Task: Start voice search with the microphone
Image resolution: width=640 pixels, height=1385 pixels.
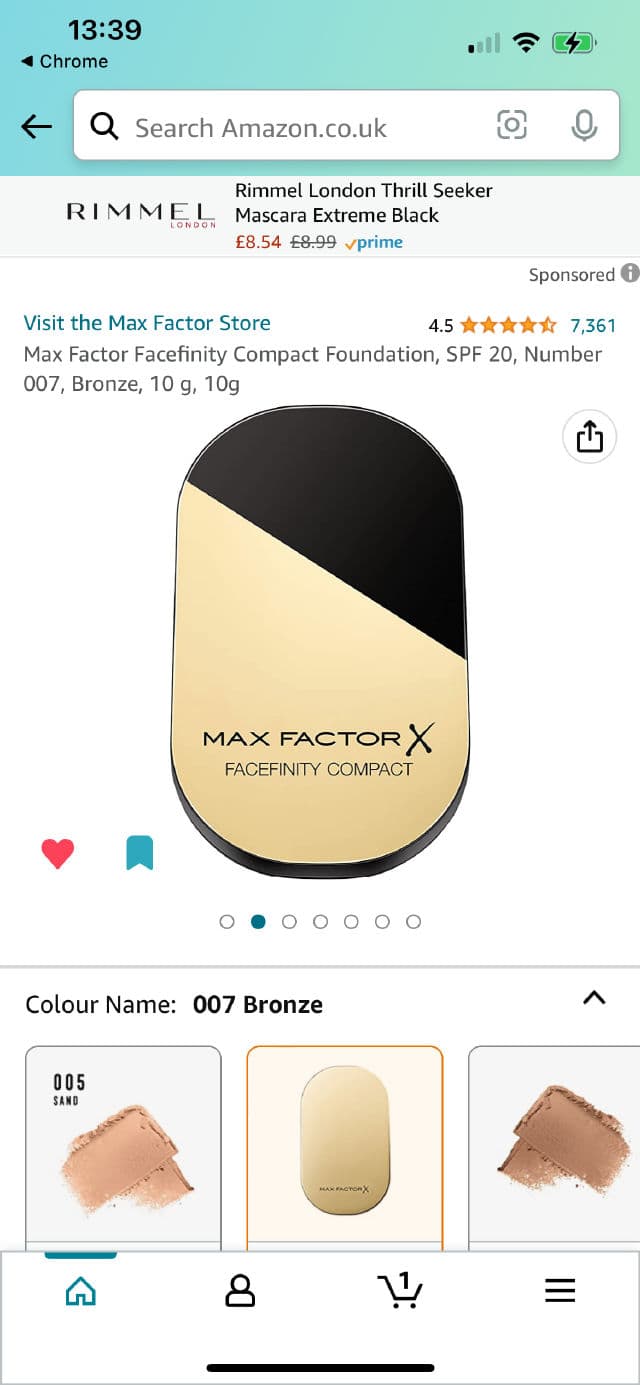Action: [584, 125]
